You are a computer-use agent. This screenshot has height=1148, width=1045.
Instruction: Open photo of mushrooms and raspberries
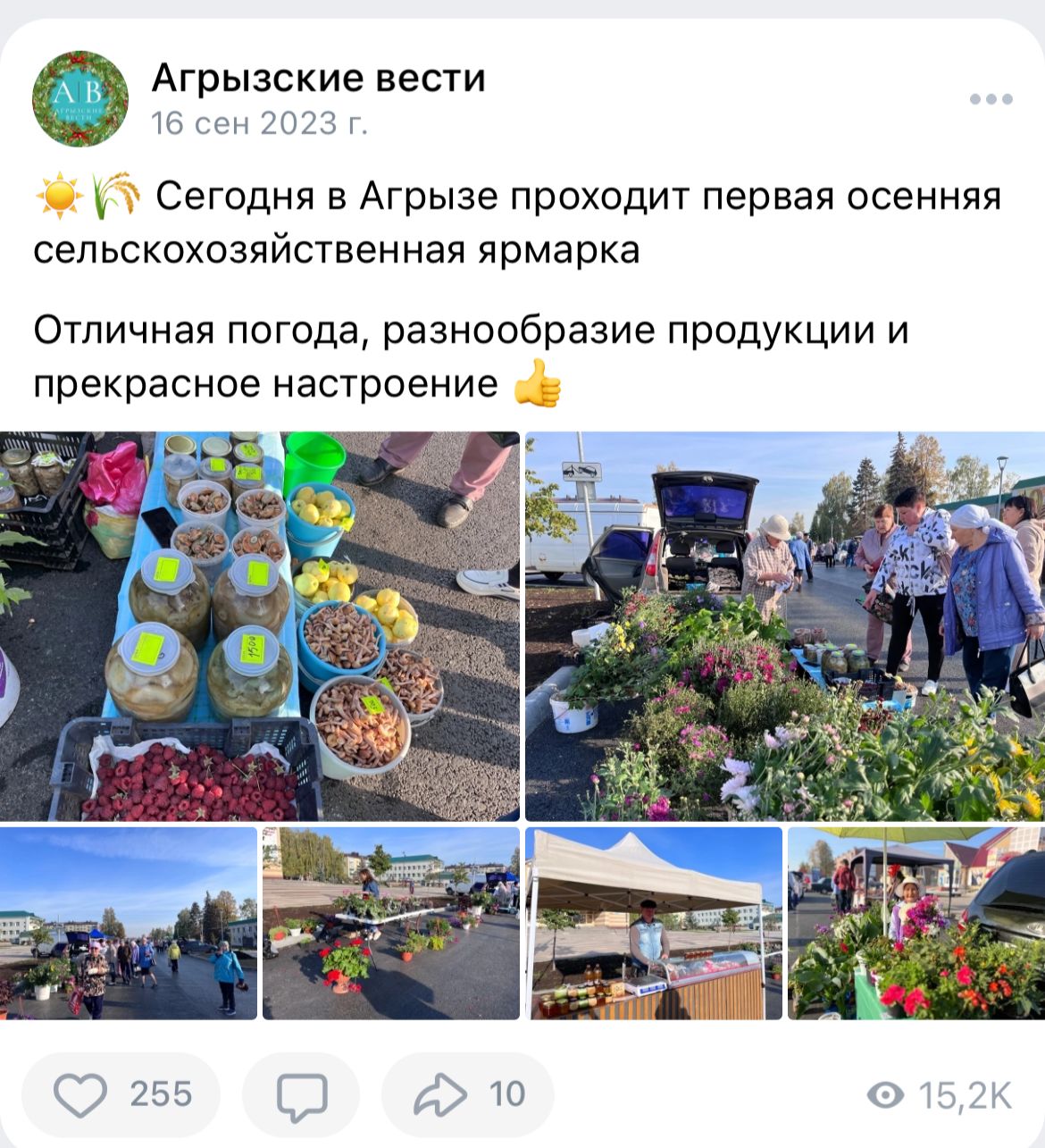(x=259, y=625)
